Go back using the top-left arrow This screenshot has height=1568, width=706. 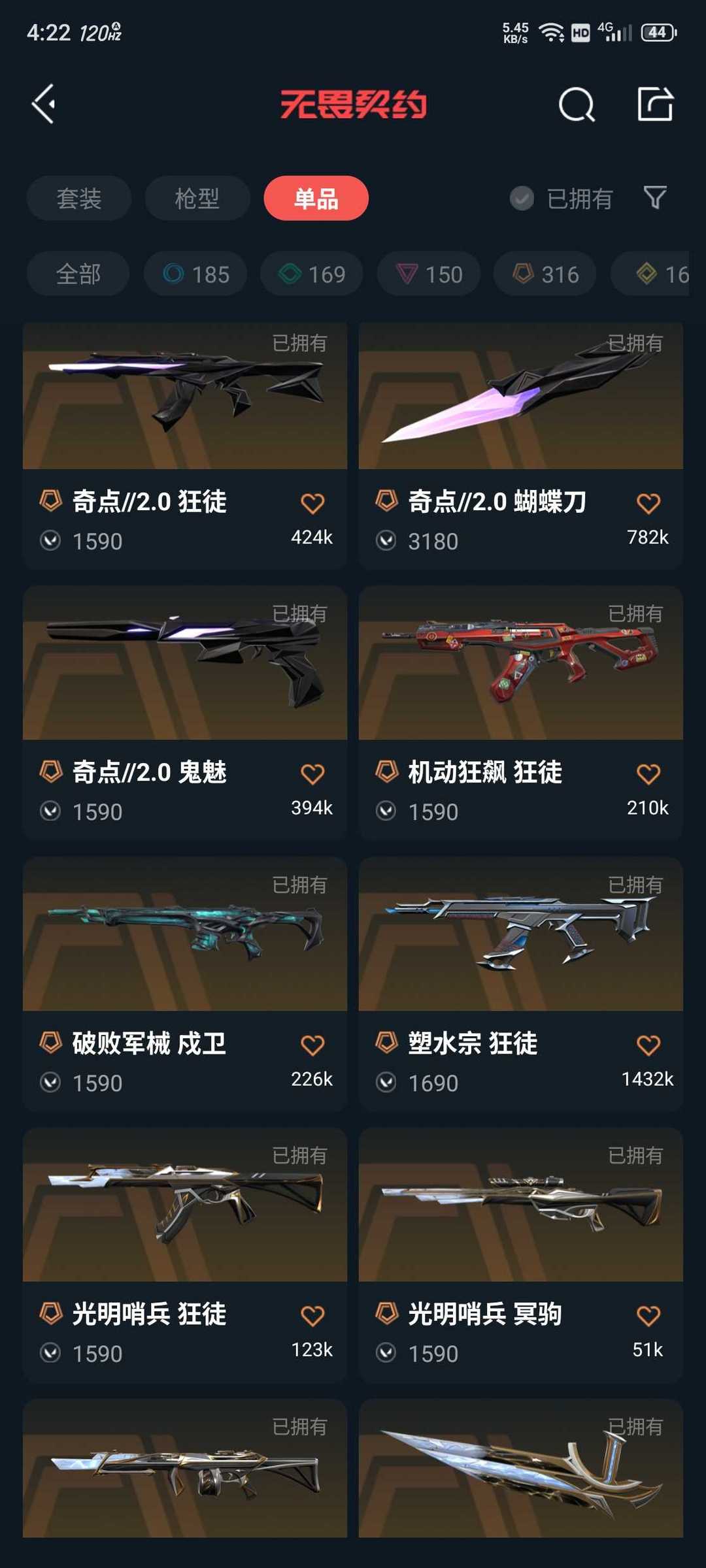click(x=43, y=104)
